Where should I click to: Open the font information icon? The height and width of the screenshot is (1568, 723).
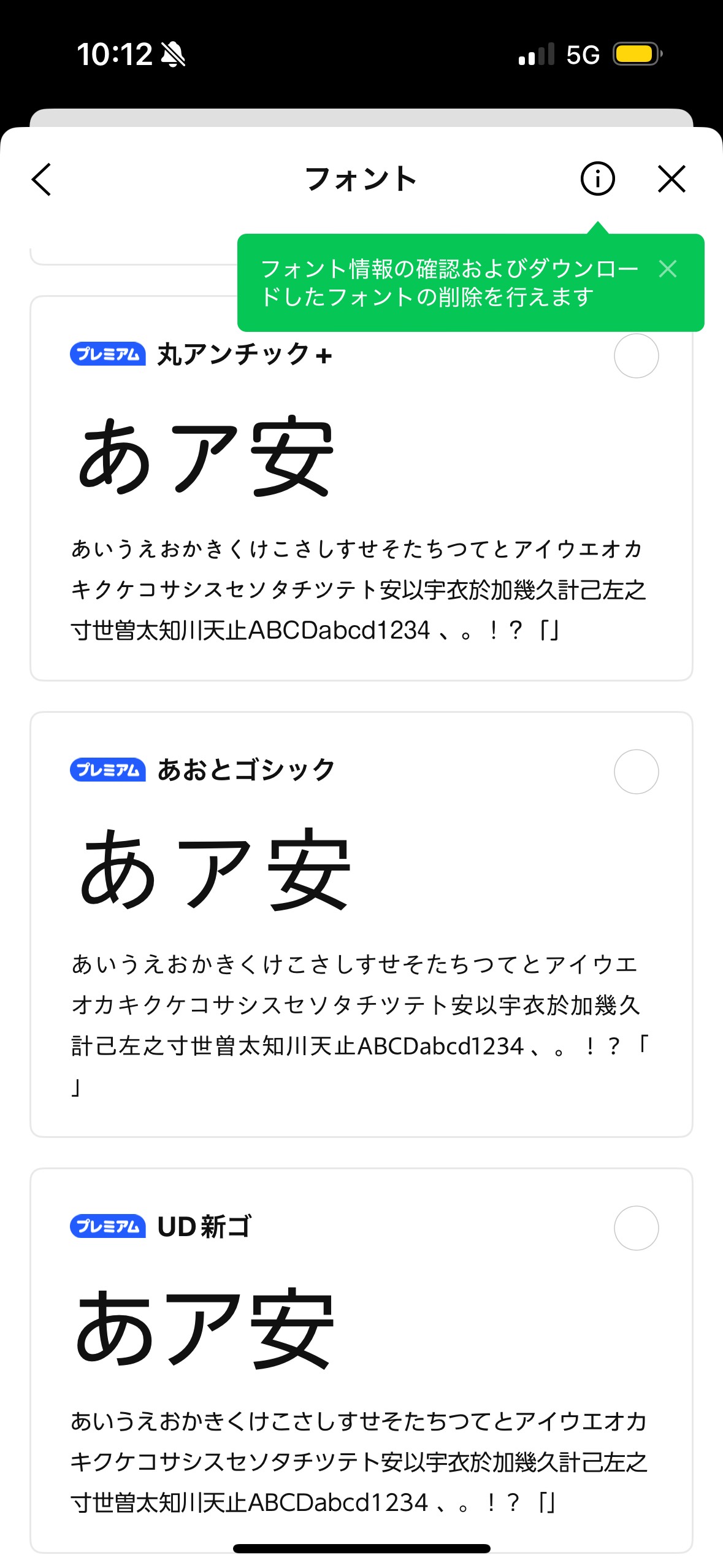click(x=597, y=179)
